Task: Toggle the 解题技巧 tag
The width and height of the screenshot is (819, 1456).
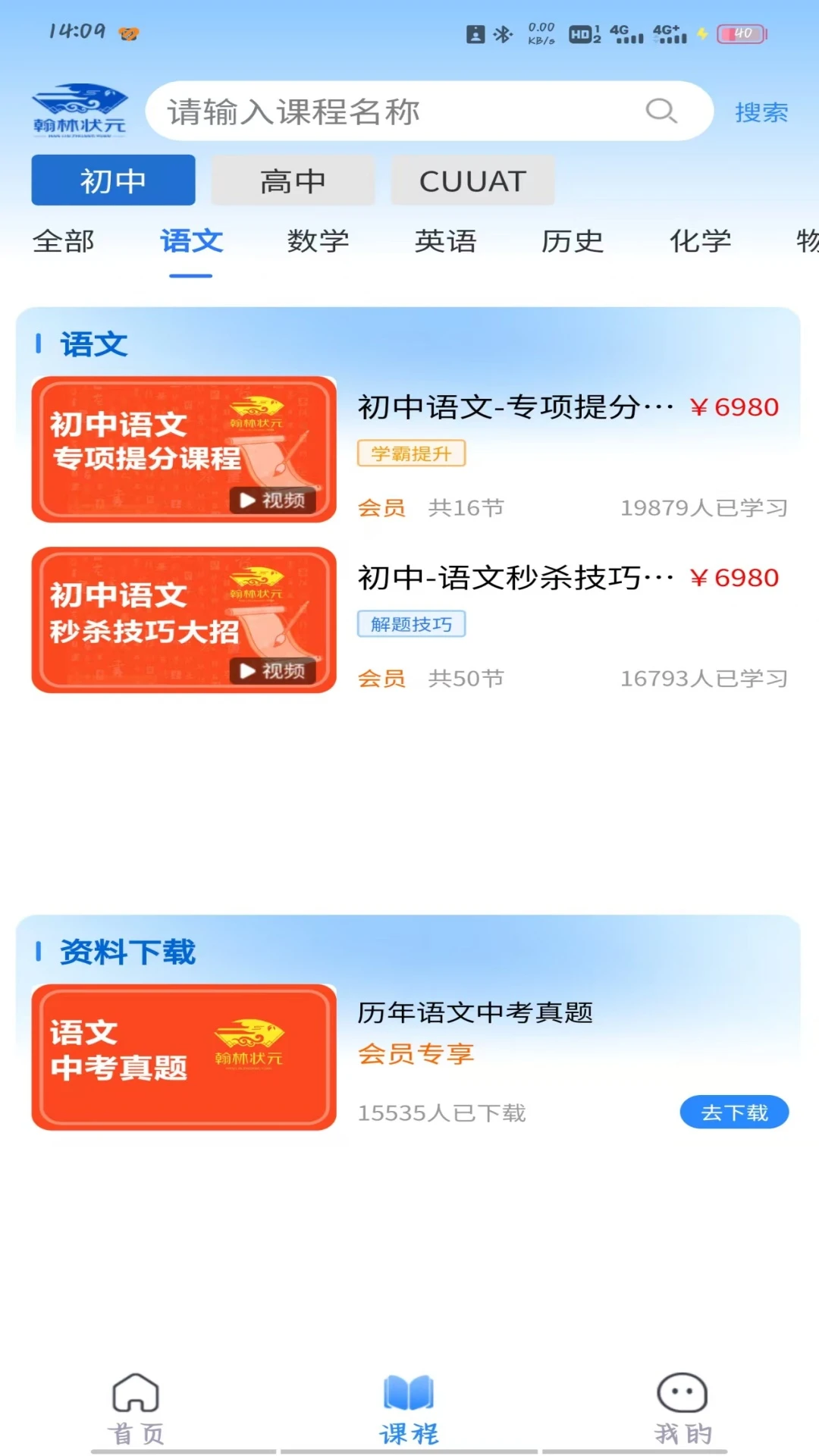Action: click(410, 623)
